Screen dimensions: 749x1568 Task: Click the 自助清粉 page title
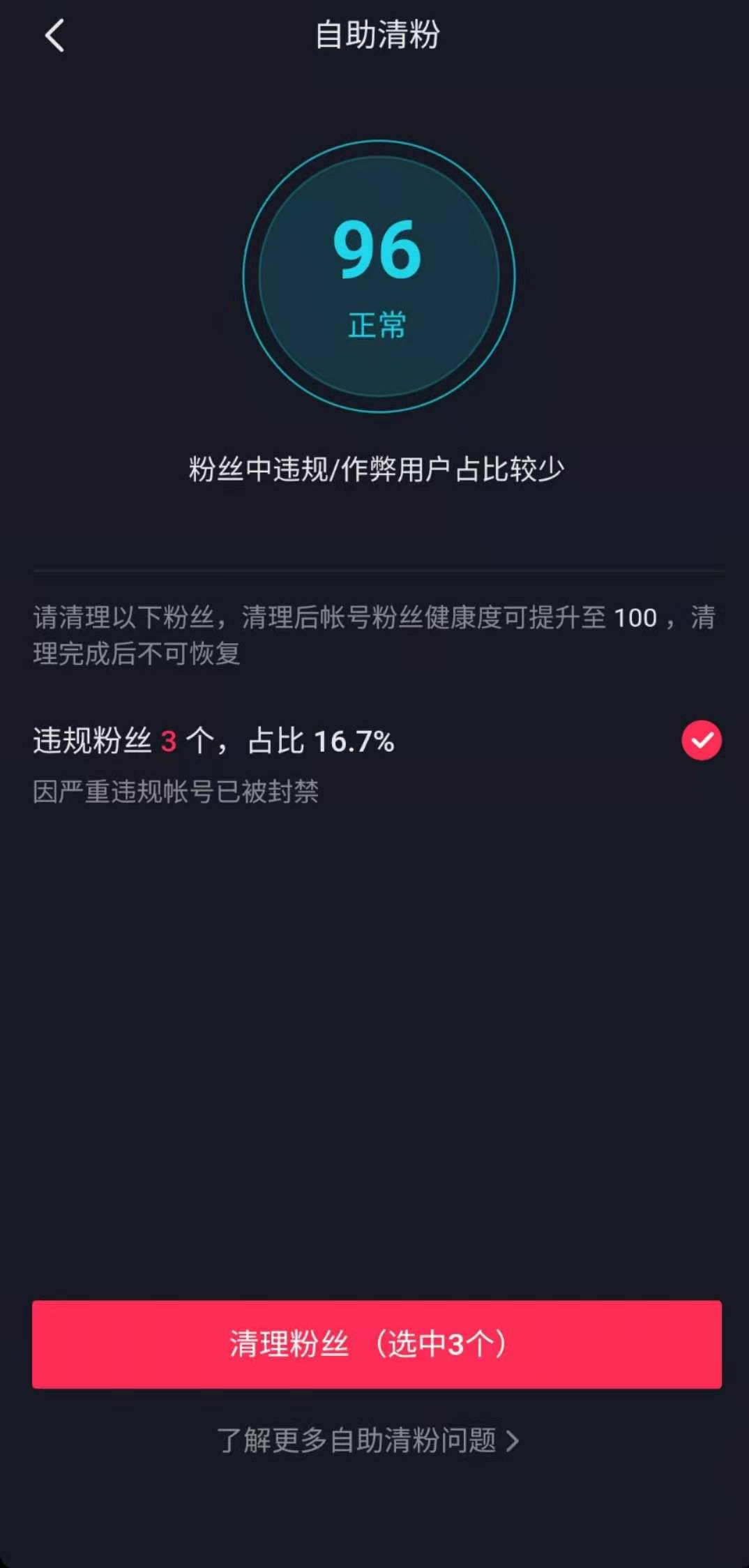pos(374,35)
